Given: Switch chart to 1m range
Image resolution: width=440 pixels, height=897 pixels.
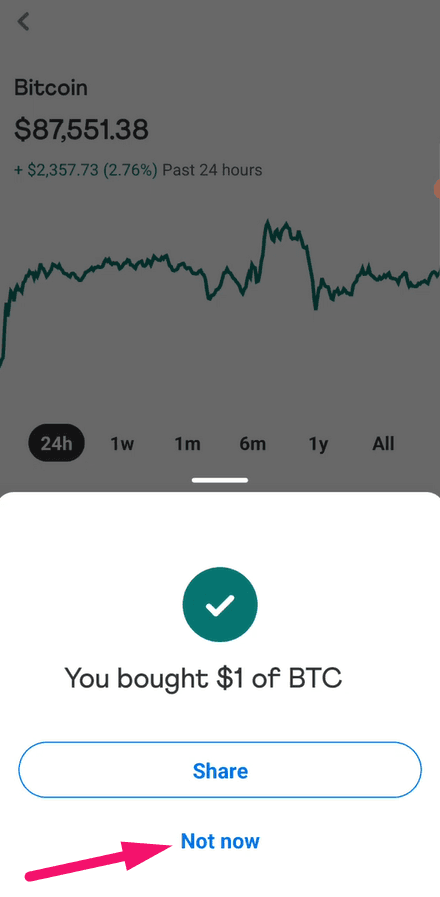Looking at the screenshot, I should coord(187,443).
